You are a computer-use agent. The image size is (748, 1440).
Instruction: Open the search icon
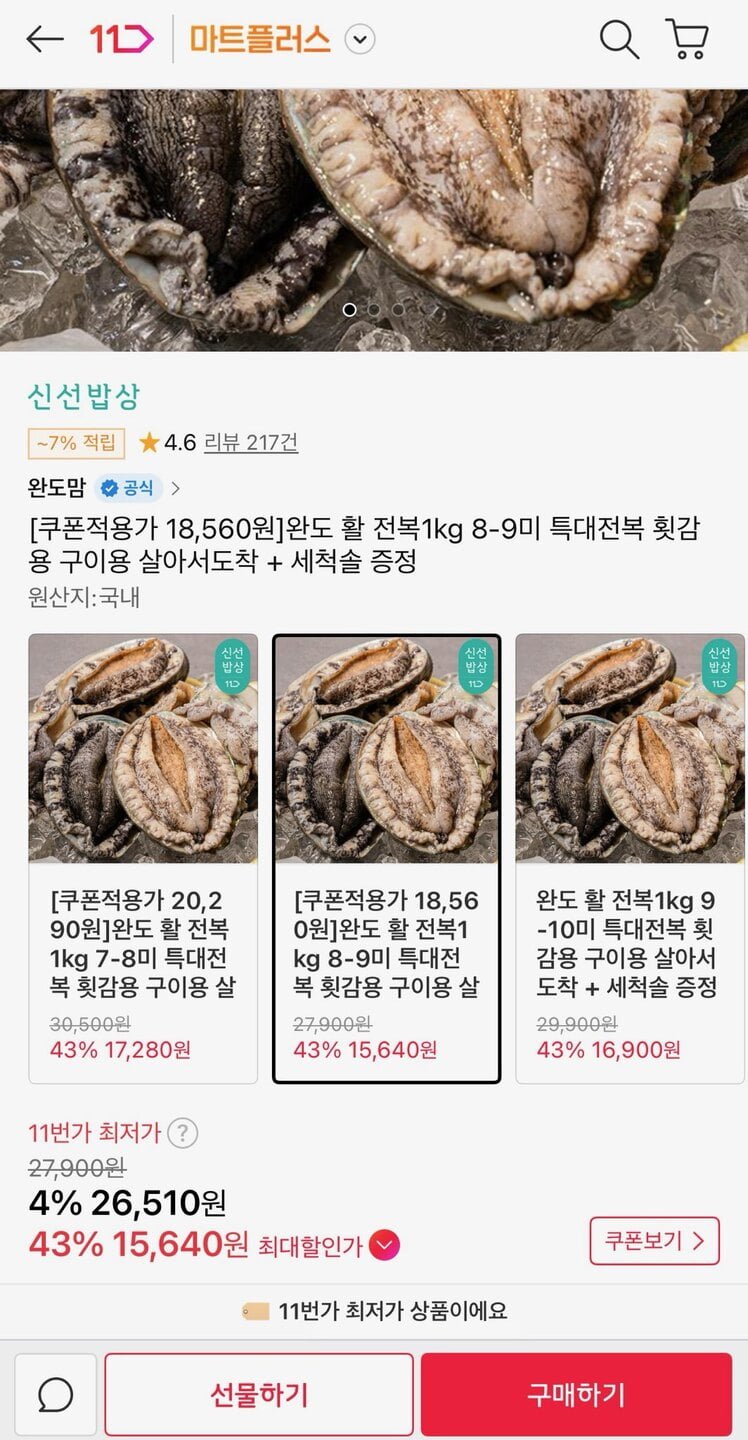pyautogui.click(x=618, y=40)
